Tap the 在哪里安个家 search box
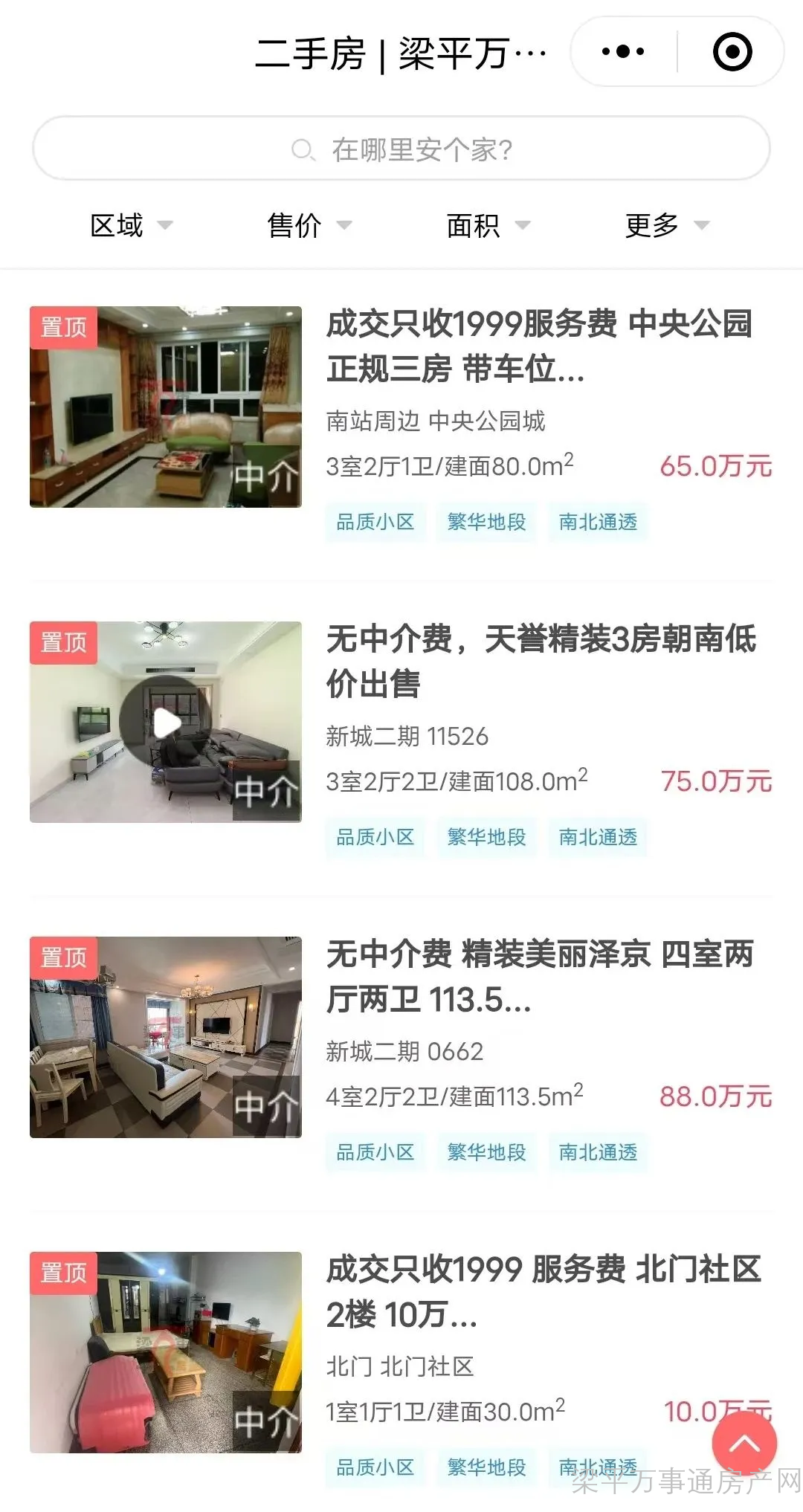Screen dimensions: 803x1512 click(x=401, y=149)
